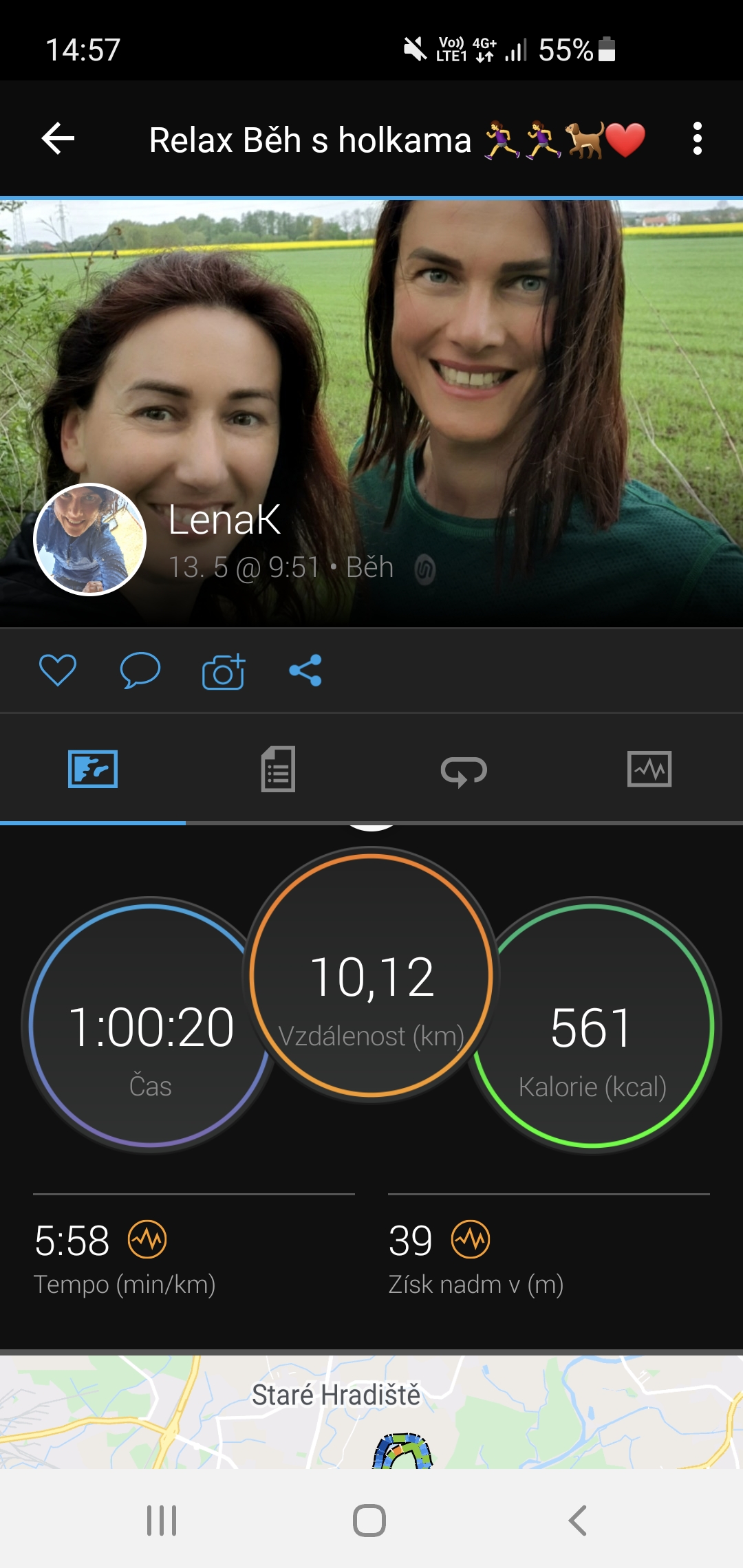Go back using the app bar arrow

(58, 139)
